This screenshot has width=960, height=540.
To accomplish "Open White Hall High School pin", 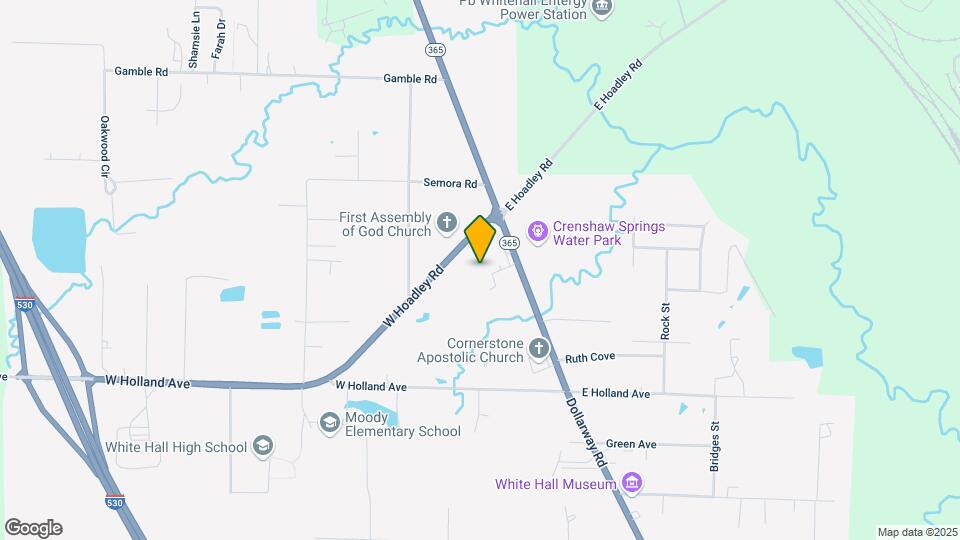I will [x=263, y=446].
